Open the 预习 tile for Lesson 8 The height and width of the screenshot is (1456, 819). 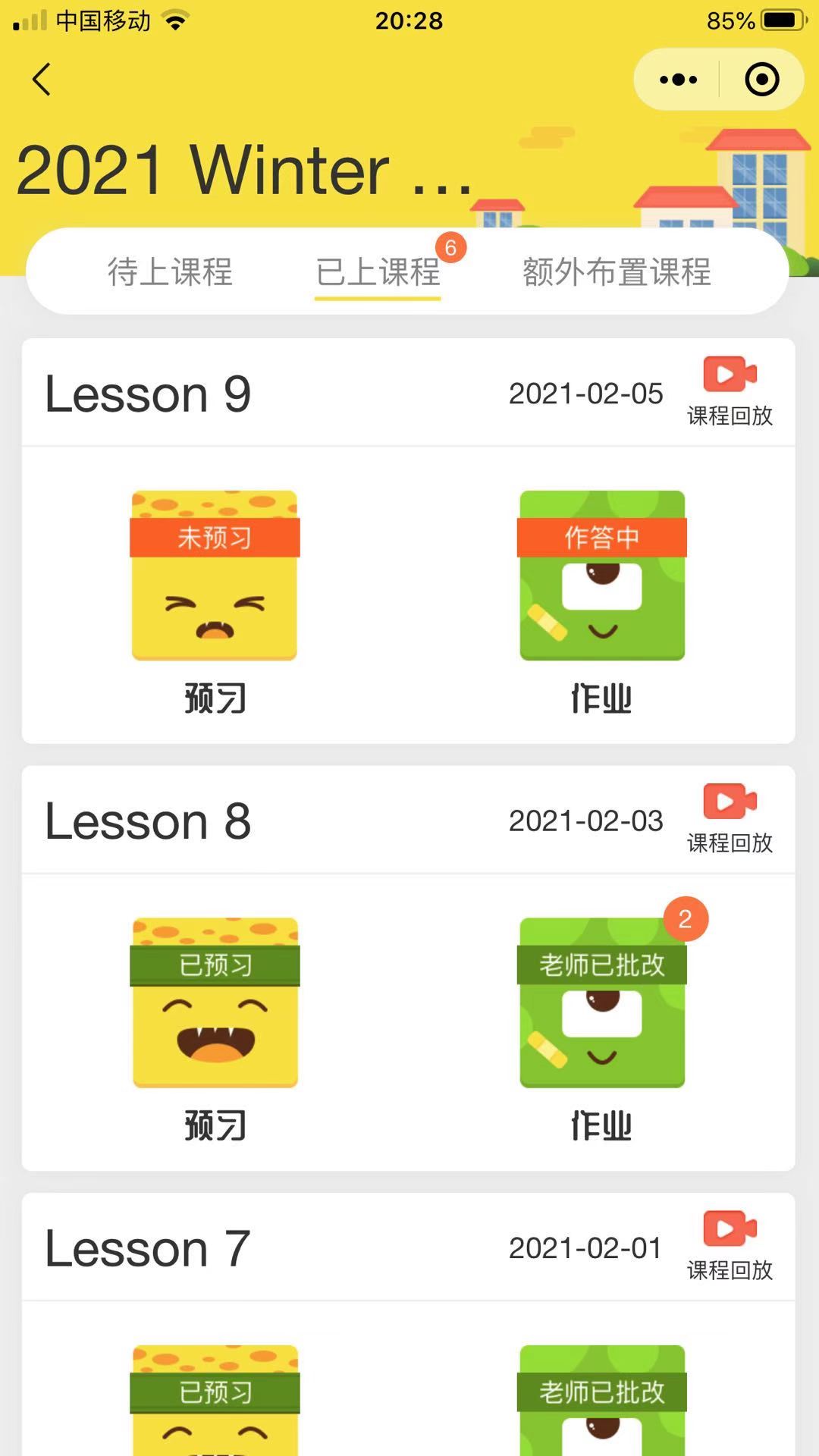215,1003
